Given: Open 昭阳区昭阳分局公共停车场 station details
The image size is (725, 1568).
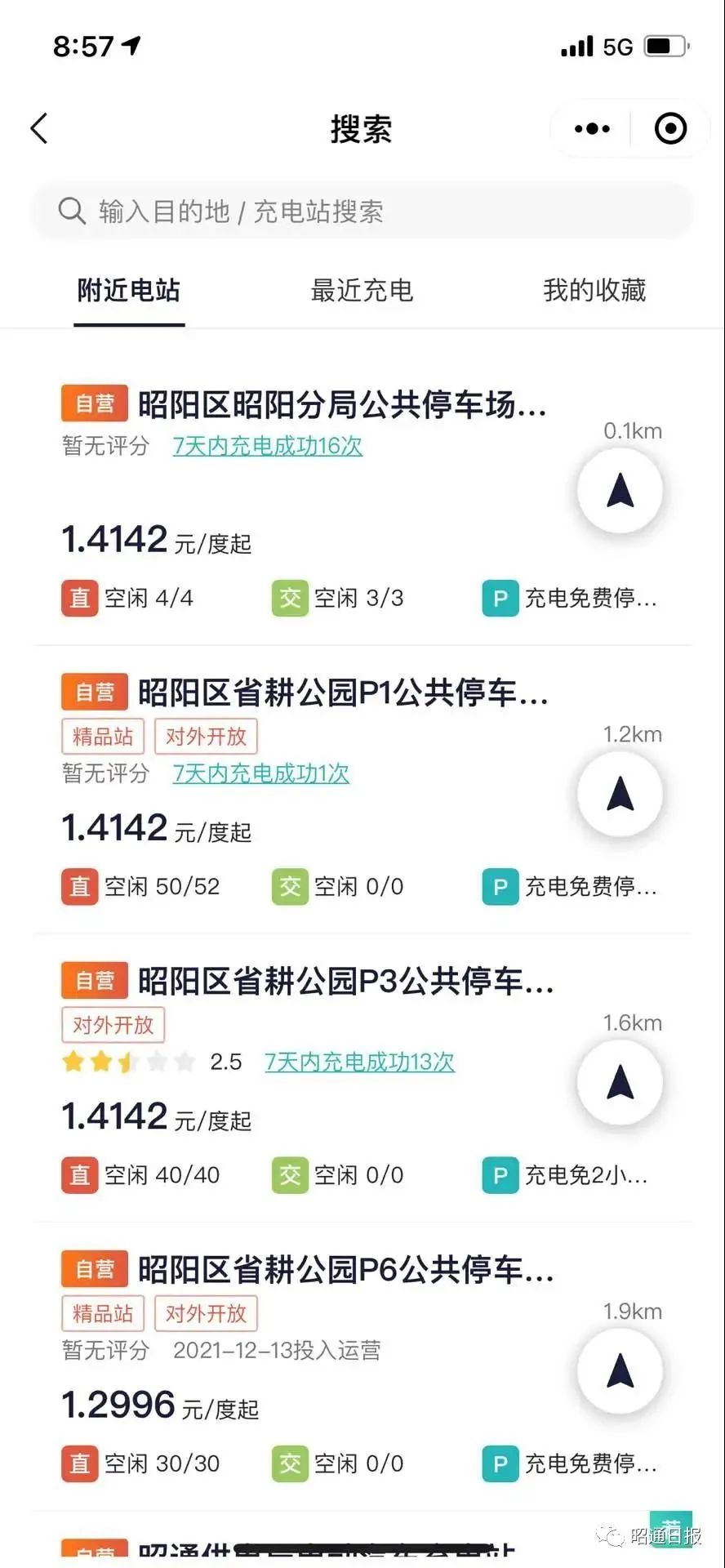Looking at the screenshot, I should coord(341,404).
